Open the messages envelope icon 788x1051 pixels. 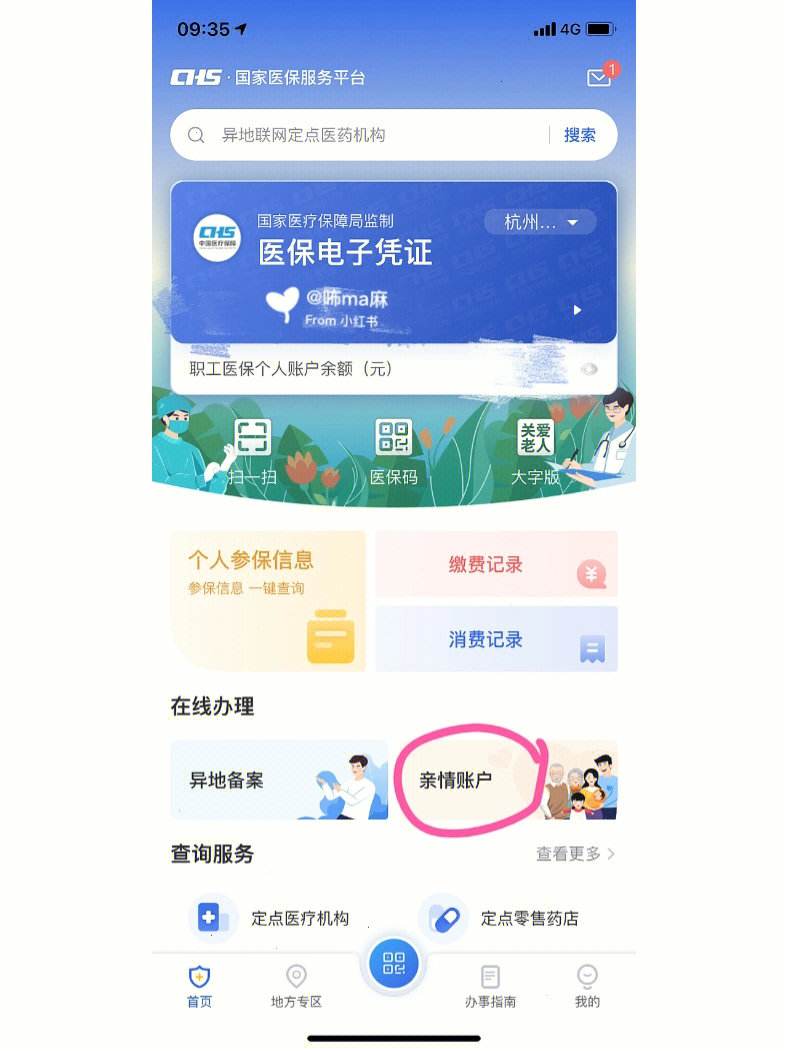coord(599,79)
